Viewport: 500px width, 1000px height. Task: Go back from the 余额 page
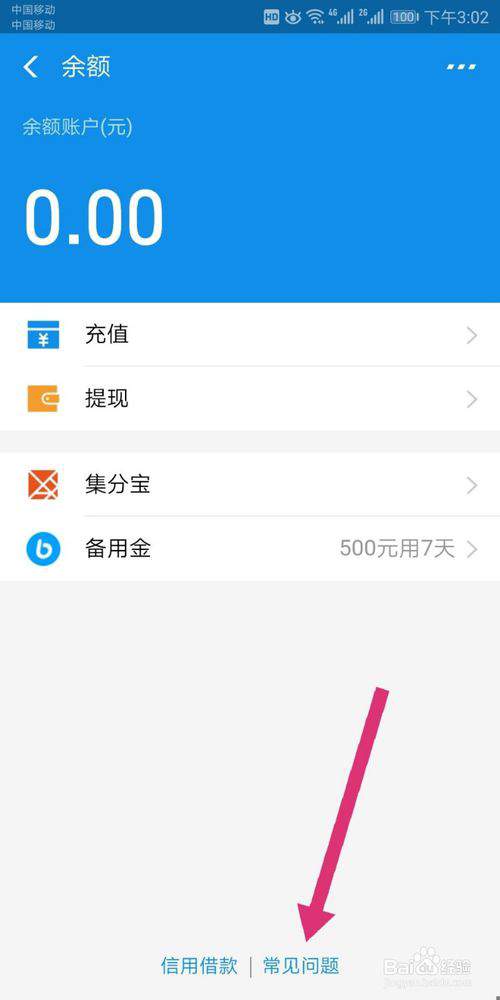tap(31, 66)
